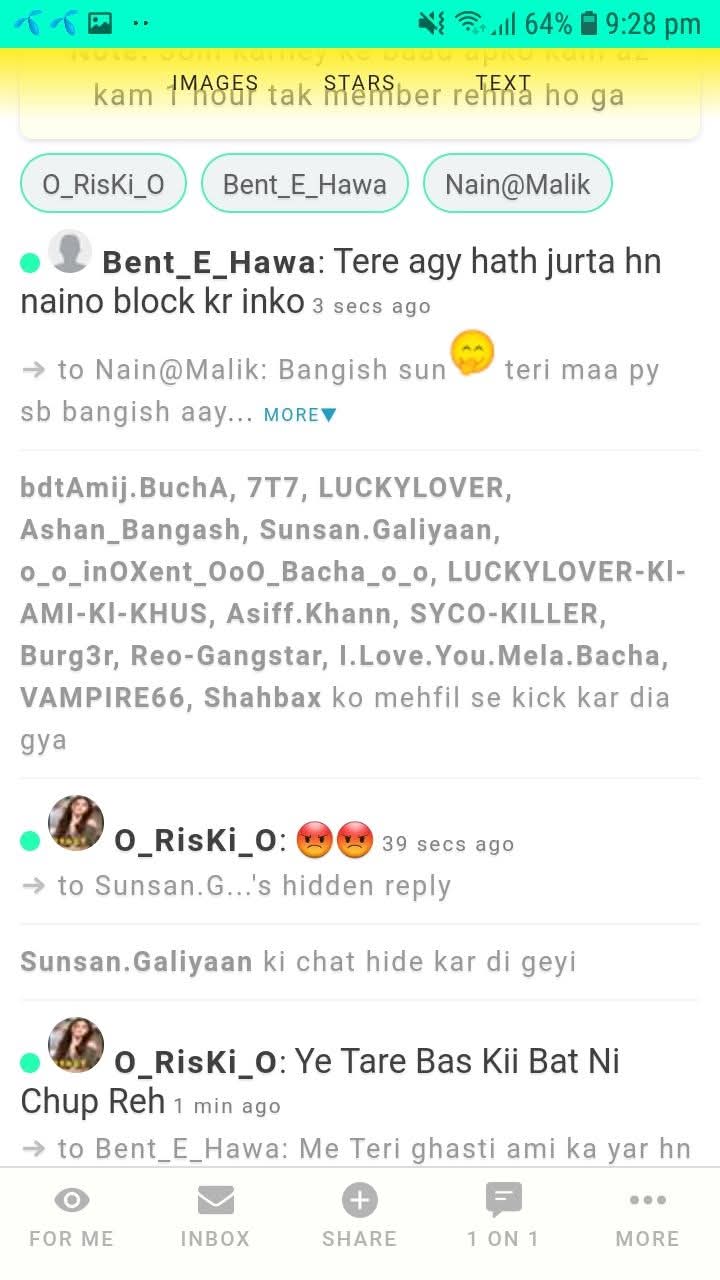Open the kicked user Shahbax's name
Screen dimensions: 720x1280
[263, 697]
